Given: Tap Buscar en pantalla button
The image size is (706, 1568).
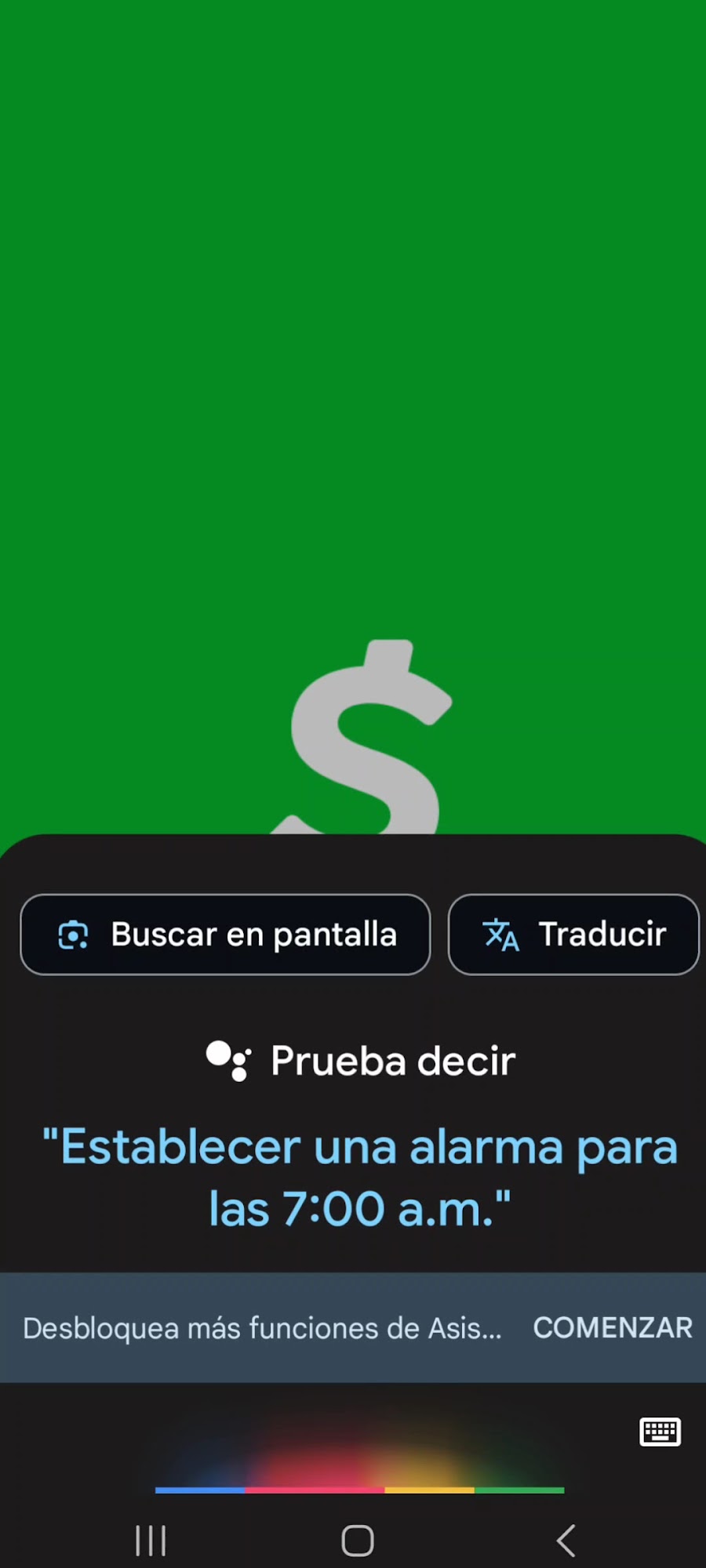Looking at the screenshot, I should pyautogui.click(x=225, y=935).
